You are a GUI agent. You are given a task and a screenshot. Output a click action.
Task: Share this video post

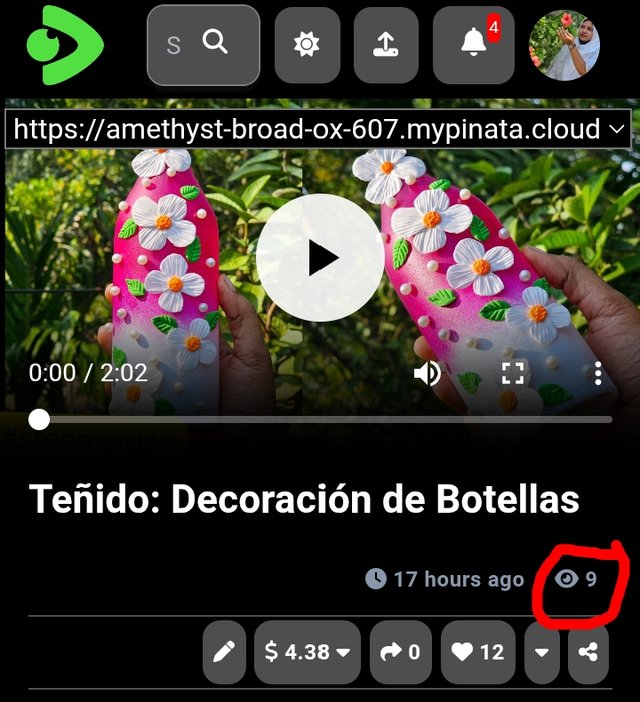[589, 652]
